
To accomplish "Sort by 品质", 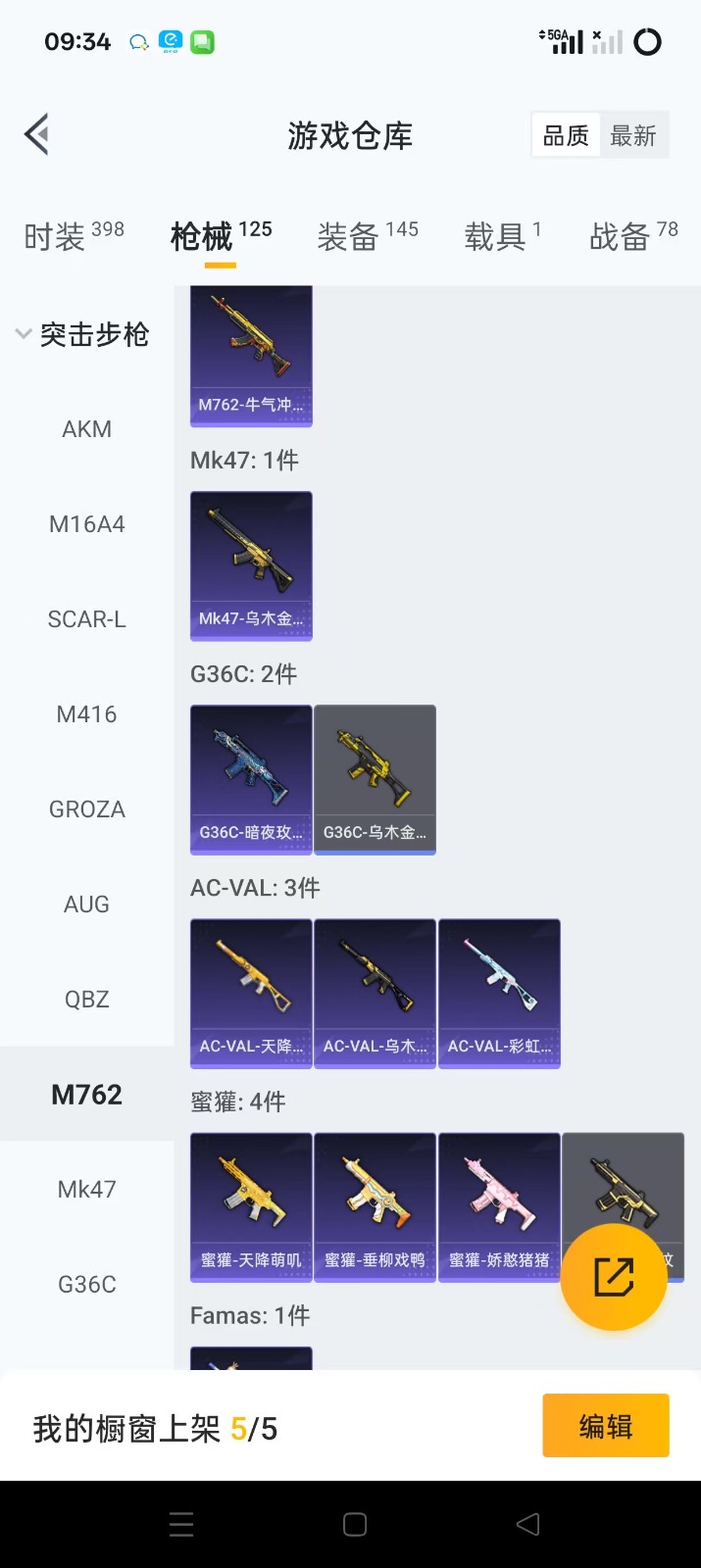I will click(x=566, y=135).
